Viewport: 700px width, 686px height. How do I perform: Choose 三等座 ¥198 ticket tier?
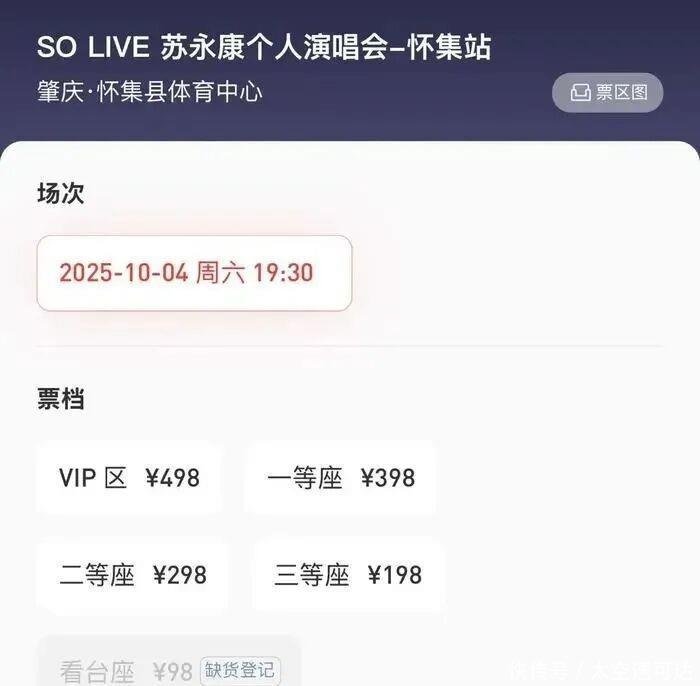pos(348,575)
